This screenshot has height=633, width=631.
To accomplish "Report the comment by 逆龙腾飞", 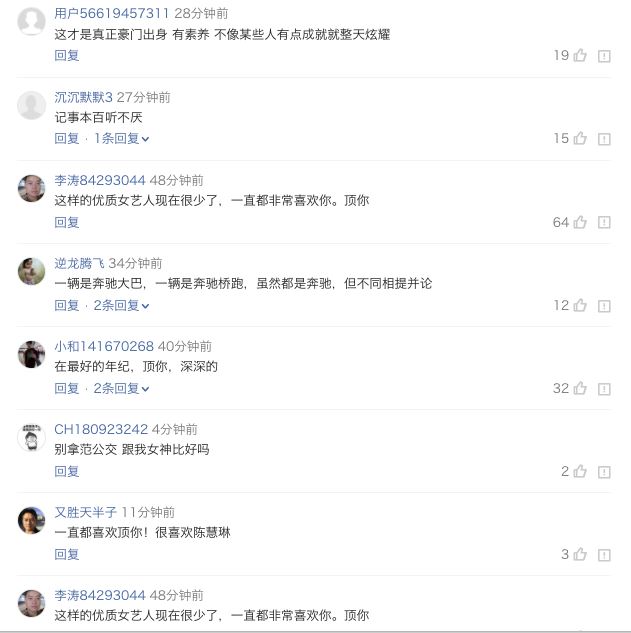I will click(x=604, y=305).
